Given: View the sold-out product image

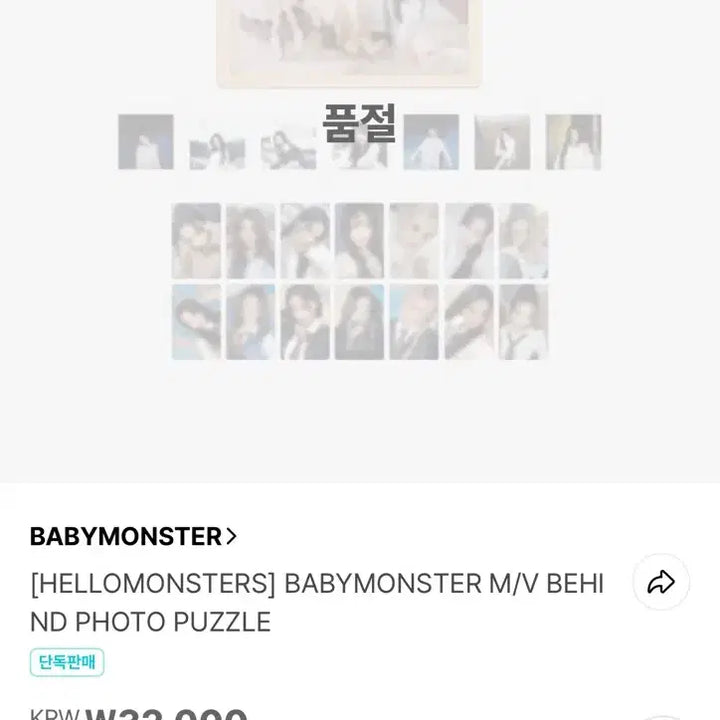Looking at the screenshot, I should click(360, 240).
